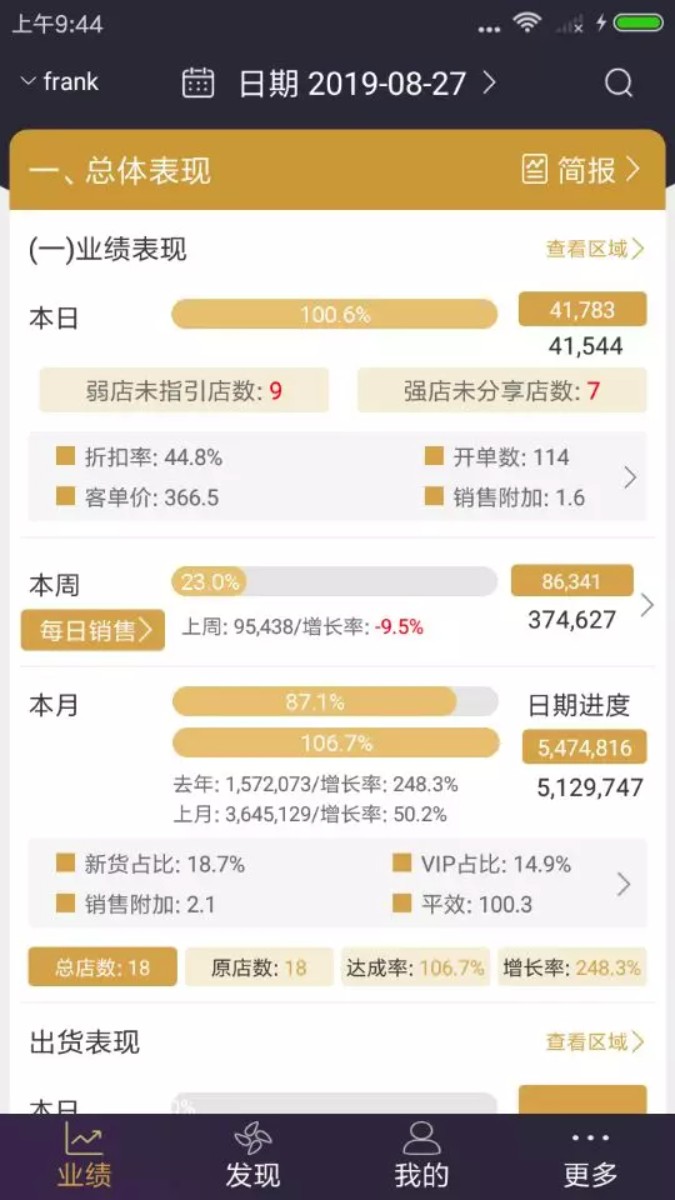Open 弱店未指引店数 details
675x1200 pixels.
(184, 390)
